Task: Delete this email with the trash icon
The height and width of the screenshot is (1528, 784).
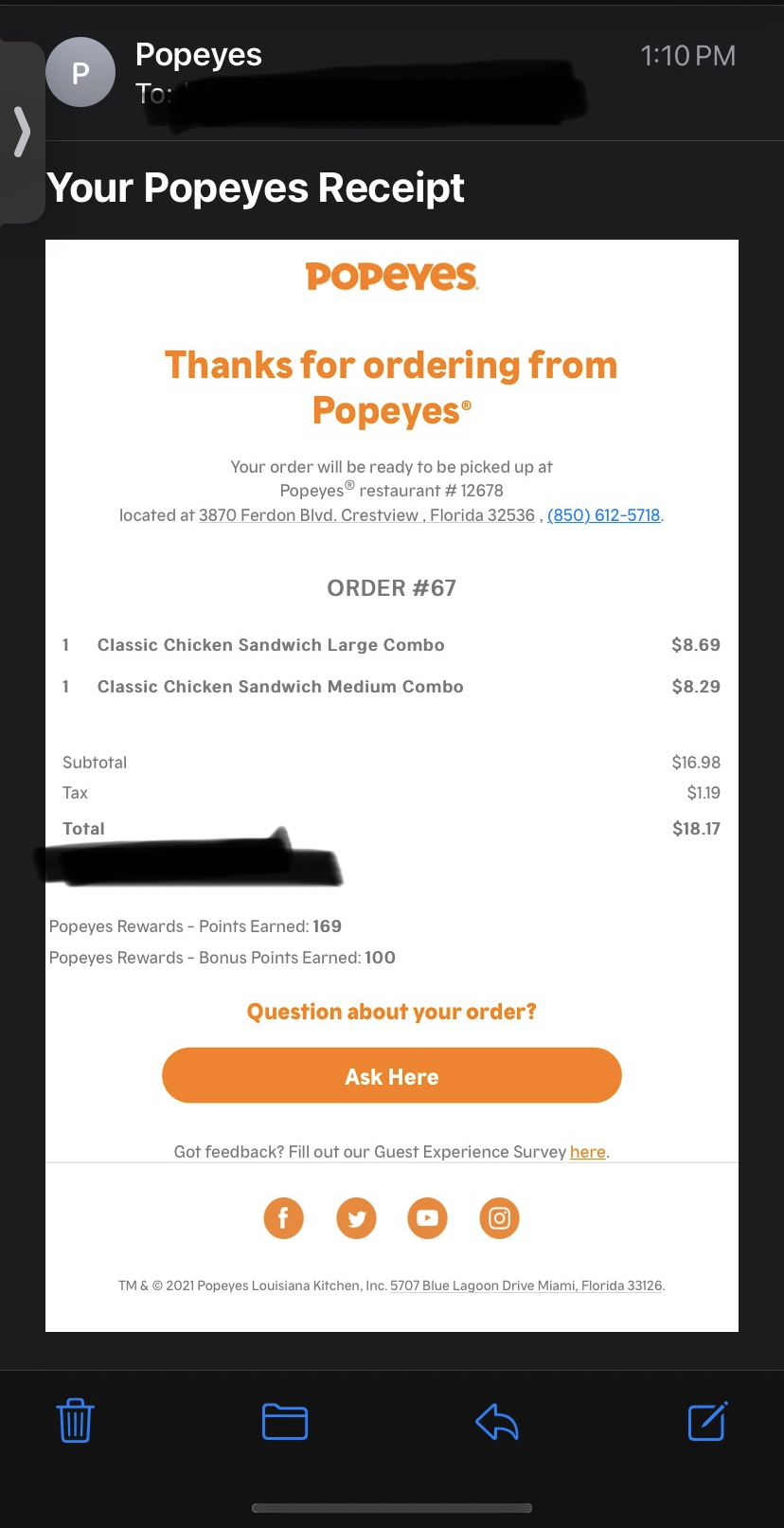Action: pos(75,1421)
